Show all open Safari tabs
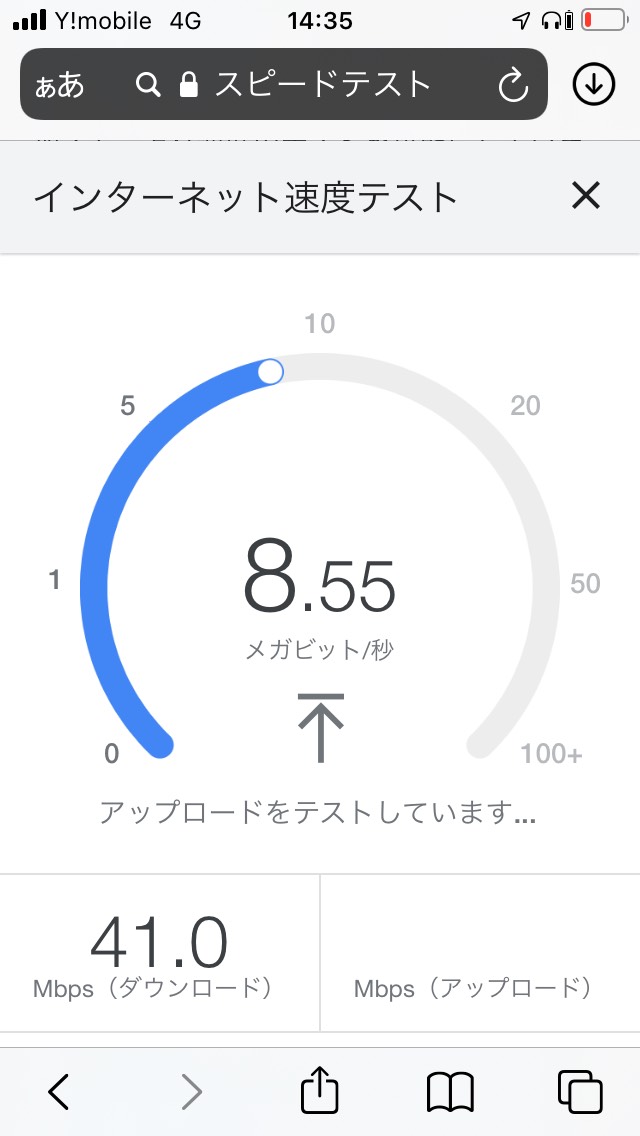640x1136 pixels. click(580, 1092)
